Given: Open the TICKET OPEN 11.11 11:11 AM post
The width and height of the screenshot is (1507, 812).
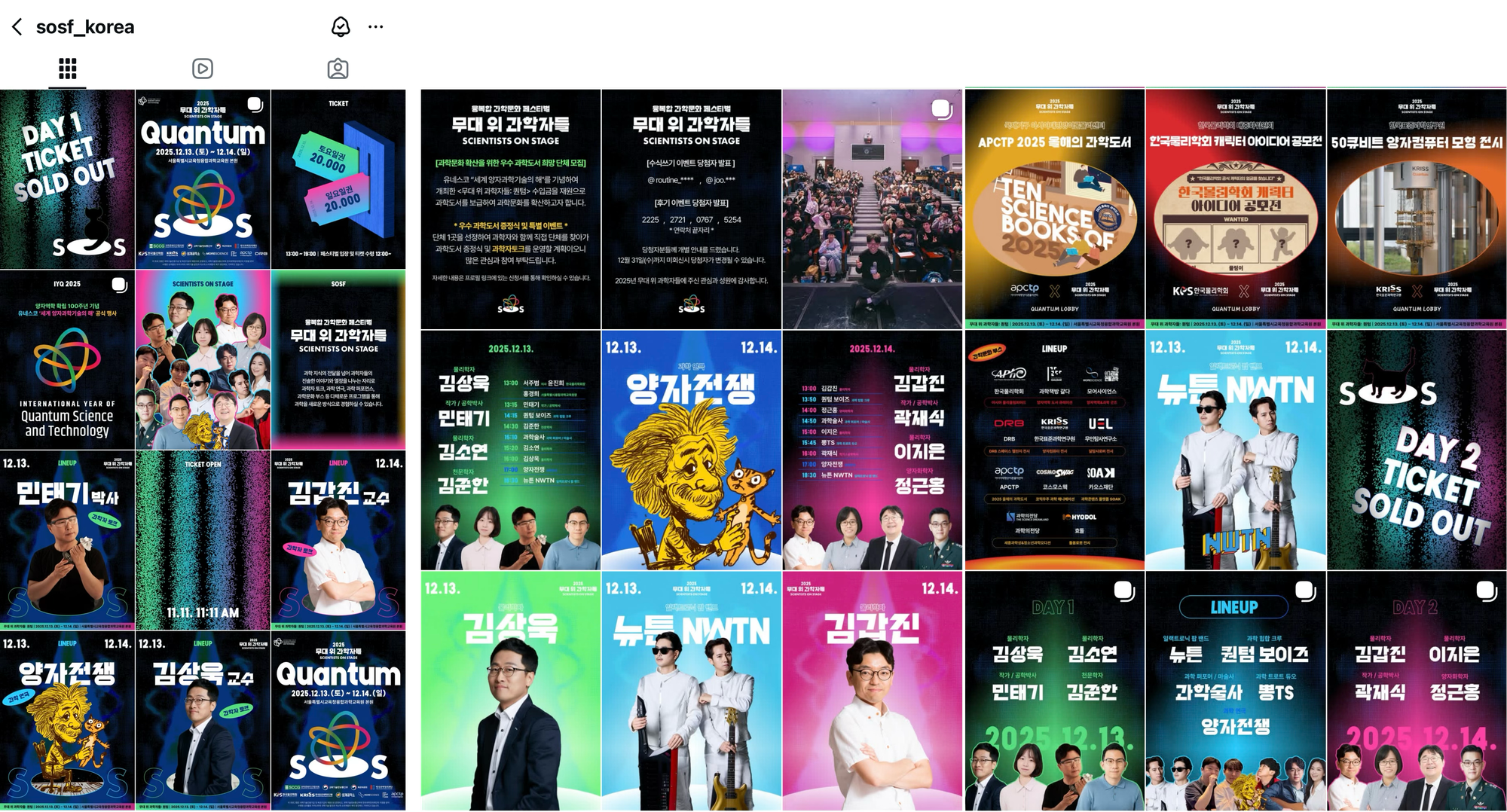Looking at the screenshot, I should (x=203, y=540).
